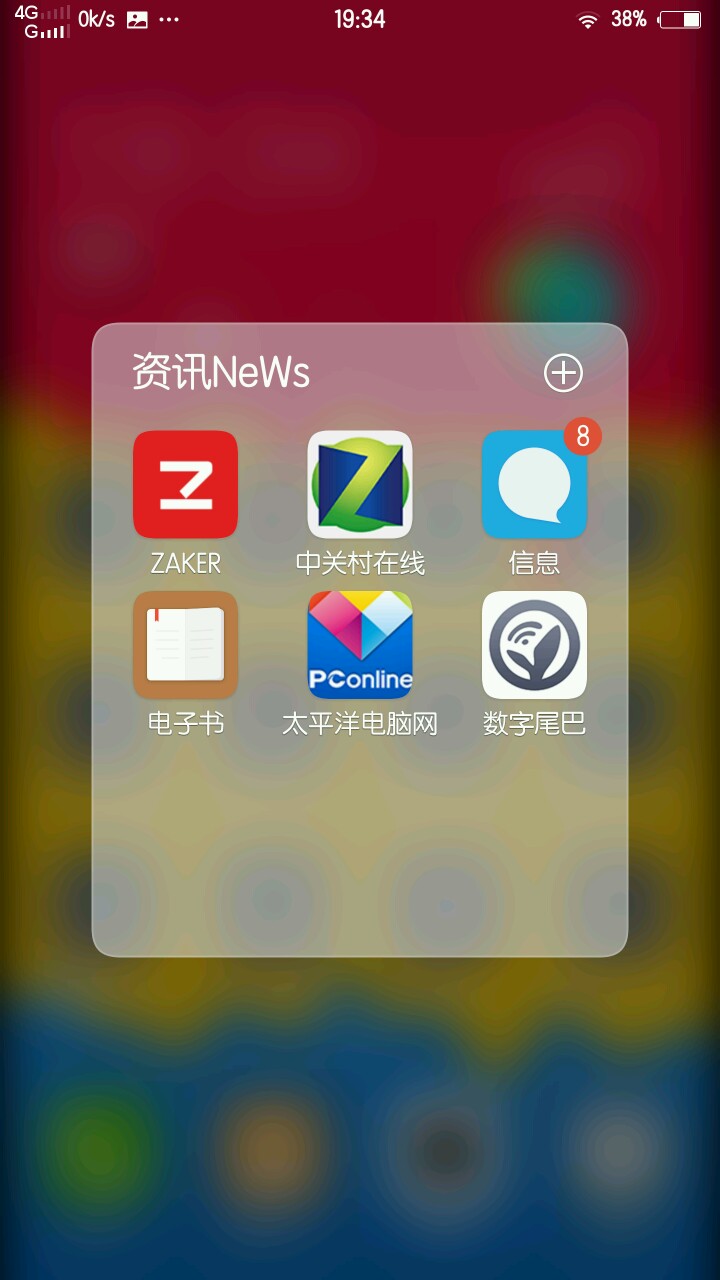Screen dimensions: 720x1280
Task: Rename the 资讯NeWs folder title
Action: pos(221,373)
